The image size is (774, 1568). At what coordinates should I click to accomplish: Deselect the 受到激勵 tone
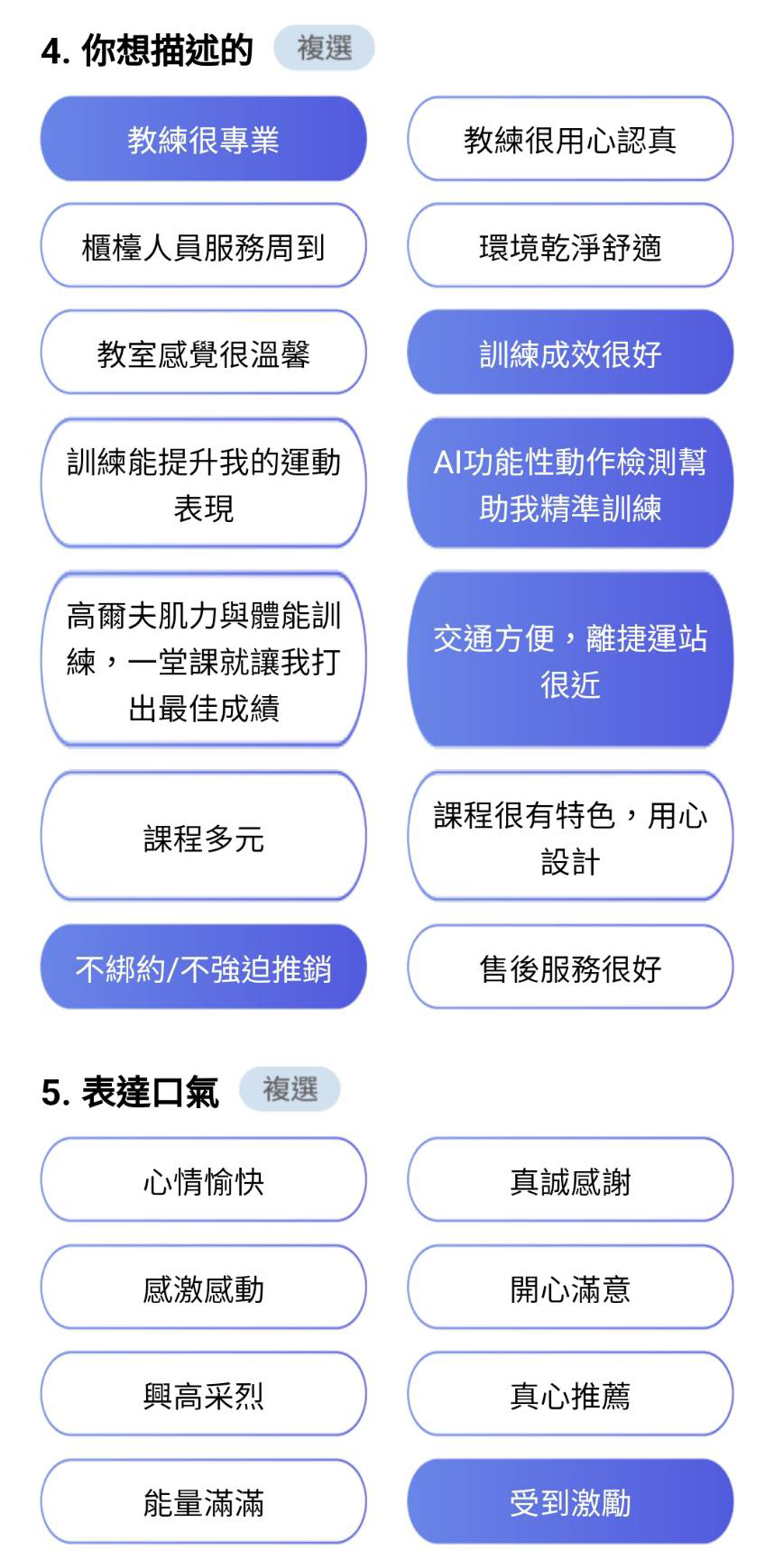click(x=569, y=1502)
